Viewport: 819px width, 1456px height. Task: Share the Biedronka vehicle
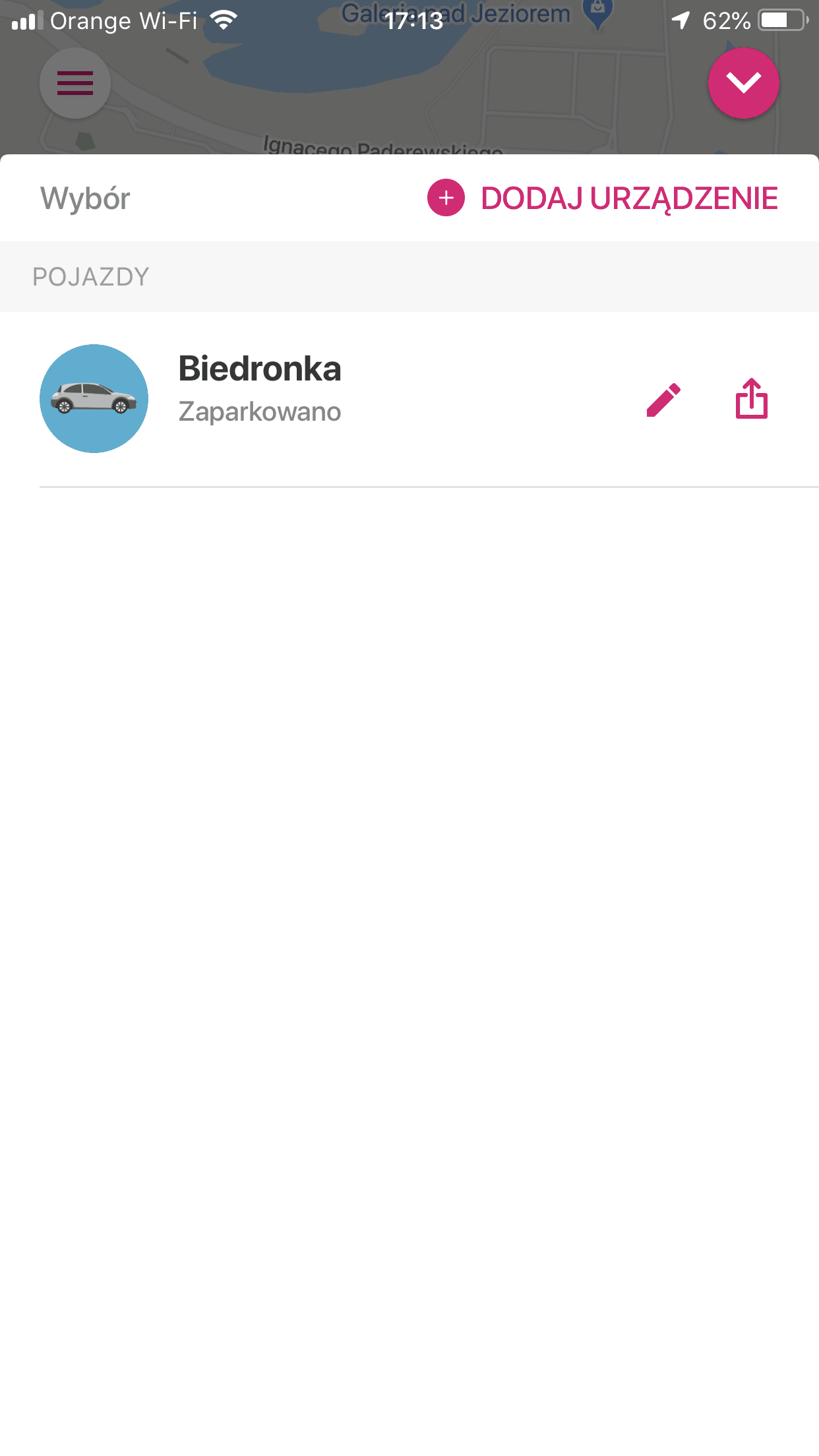(x=752, y=398)
